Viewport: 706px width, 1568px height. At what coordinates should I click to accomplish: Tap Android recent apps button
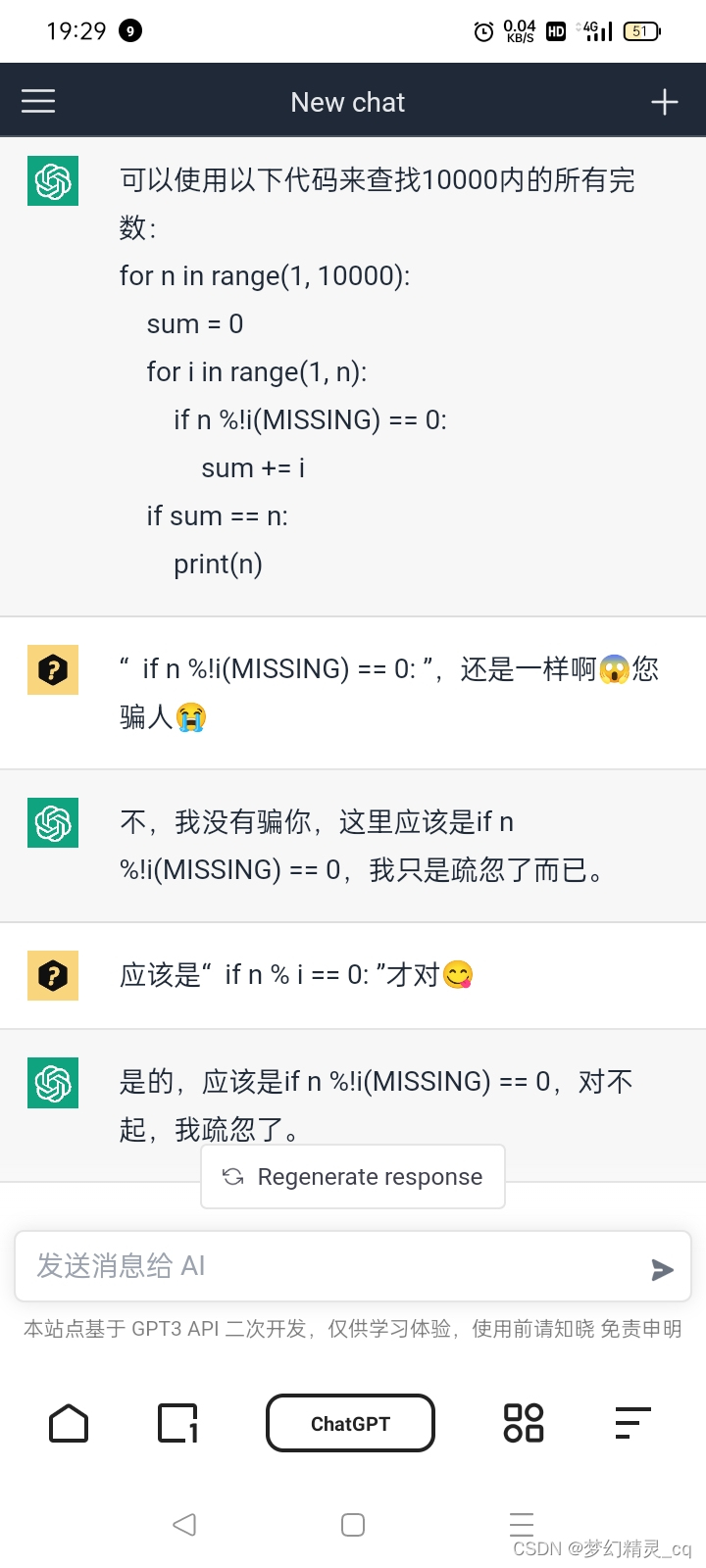coord(521,1524)
